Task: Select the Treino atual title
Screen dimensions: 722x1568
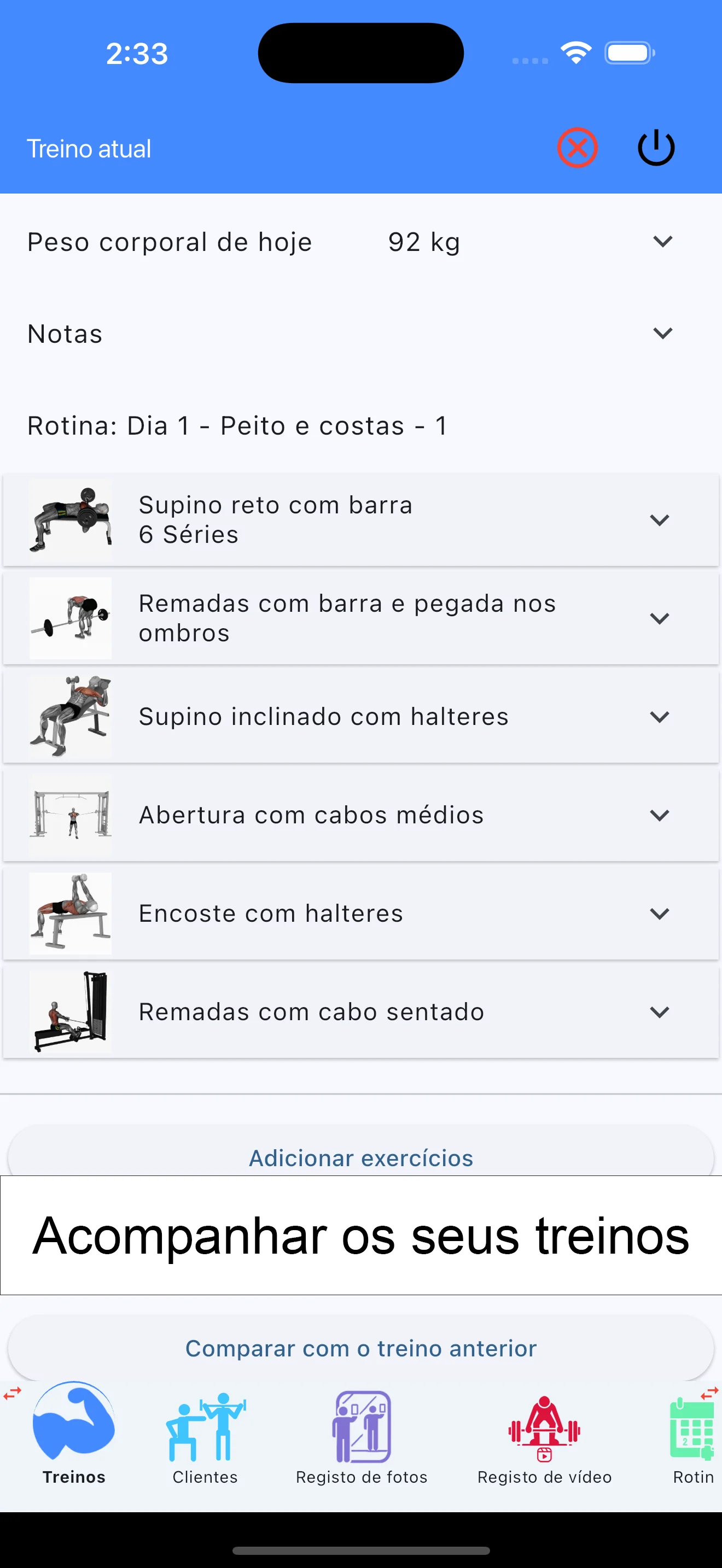Action: 89,147
